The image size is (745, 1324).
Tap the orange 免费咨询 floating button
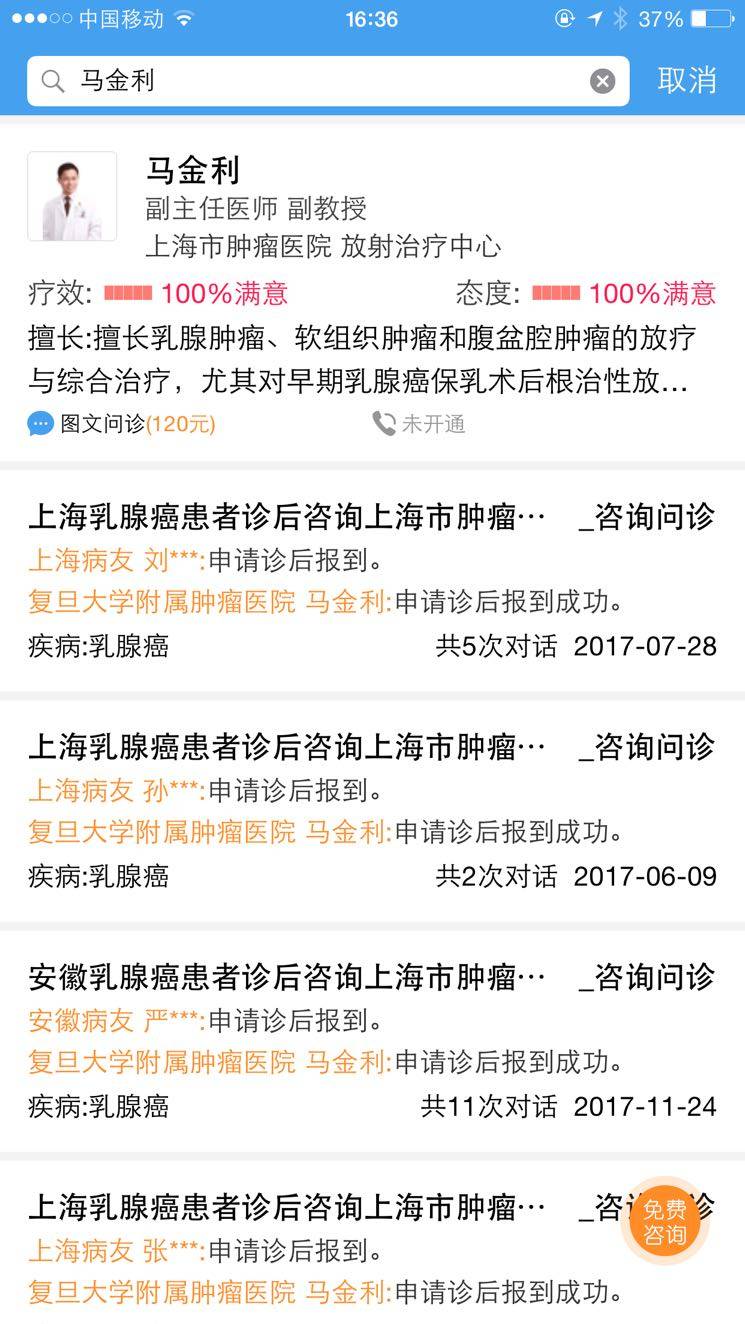pos(664,1222)
